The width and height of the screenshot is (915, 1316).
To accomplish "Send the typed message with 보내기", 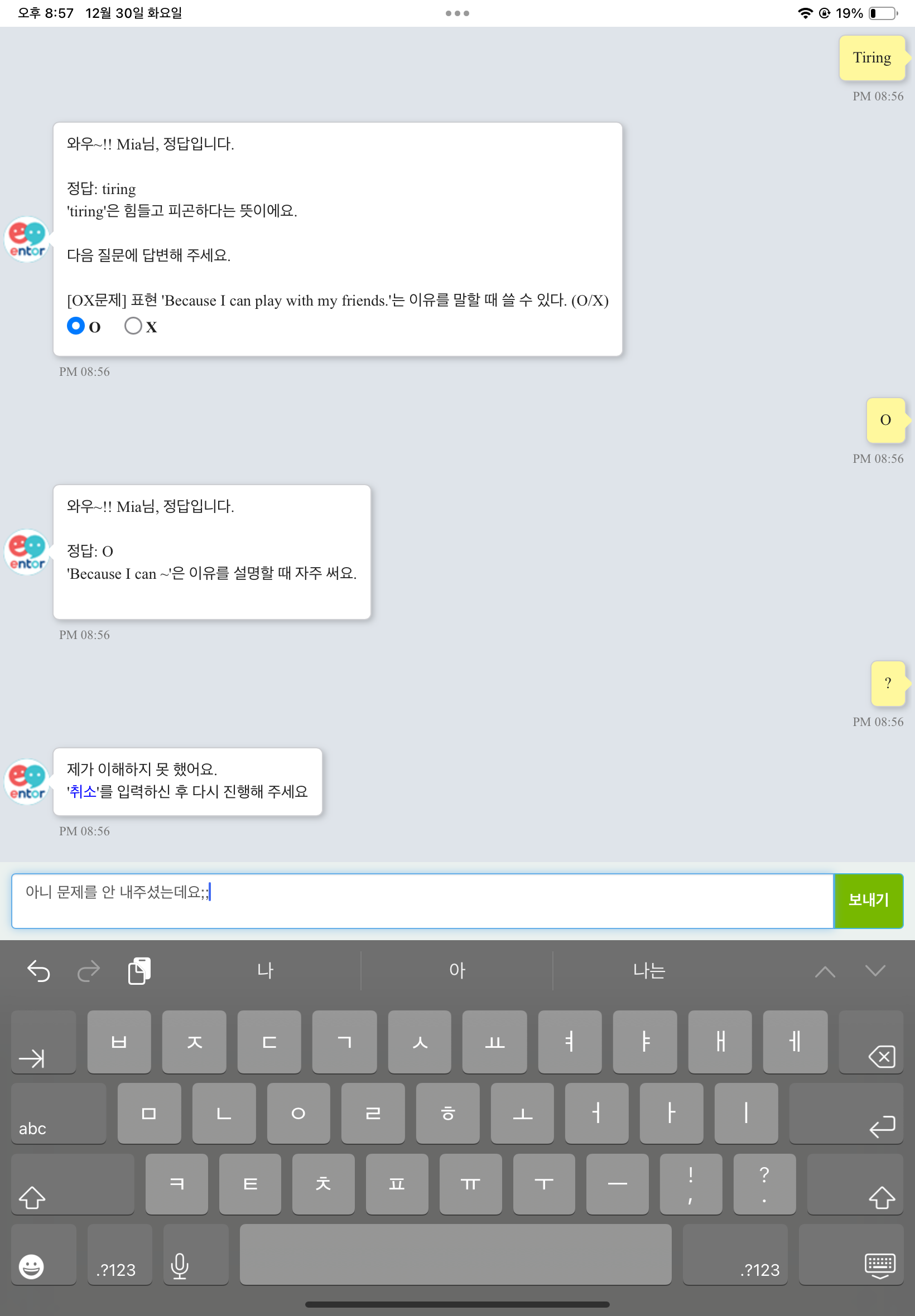I will 868,900.
